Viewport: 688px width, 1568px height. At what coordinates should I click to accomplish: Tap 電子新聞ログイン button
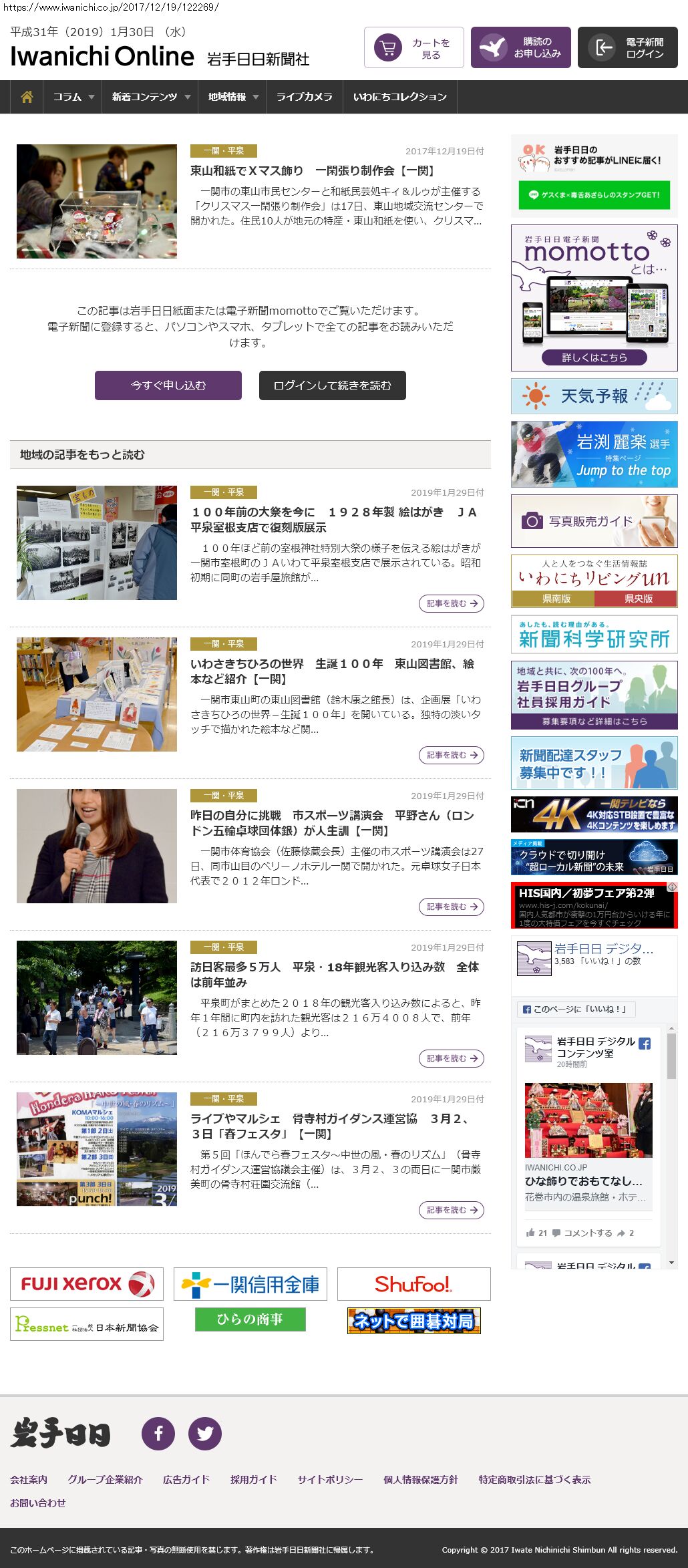(627, 47)
